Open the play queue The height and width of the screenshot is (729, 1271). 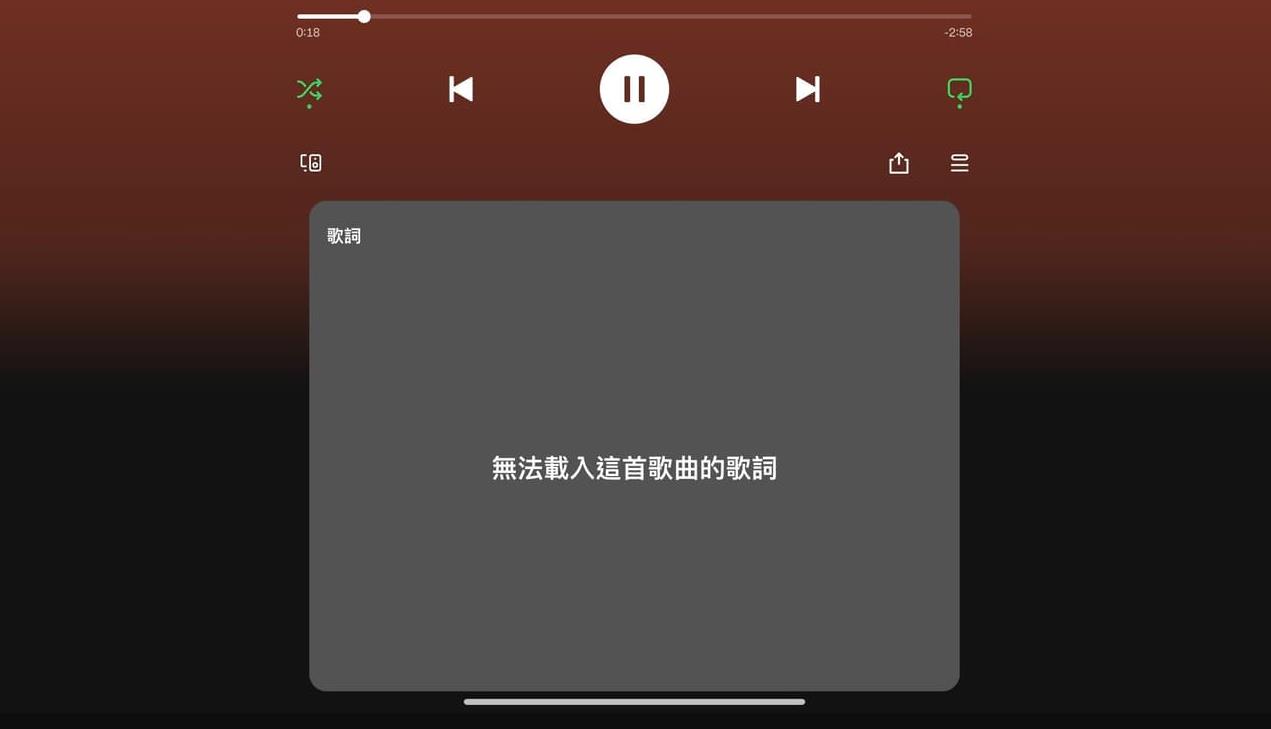[x=959, y=163]
